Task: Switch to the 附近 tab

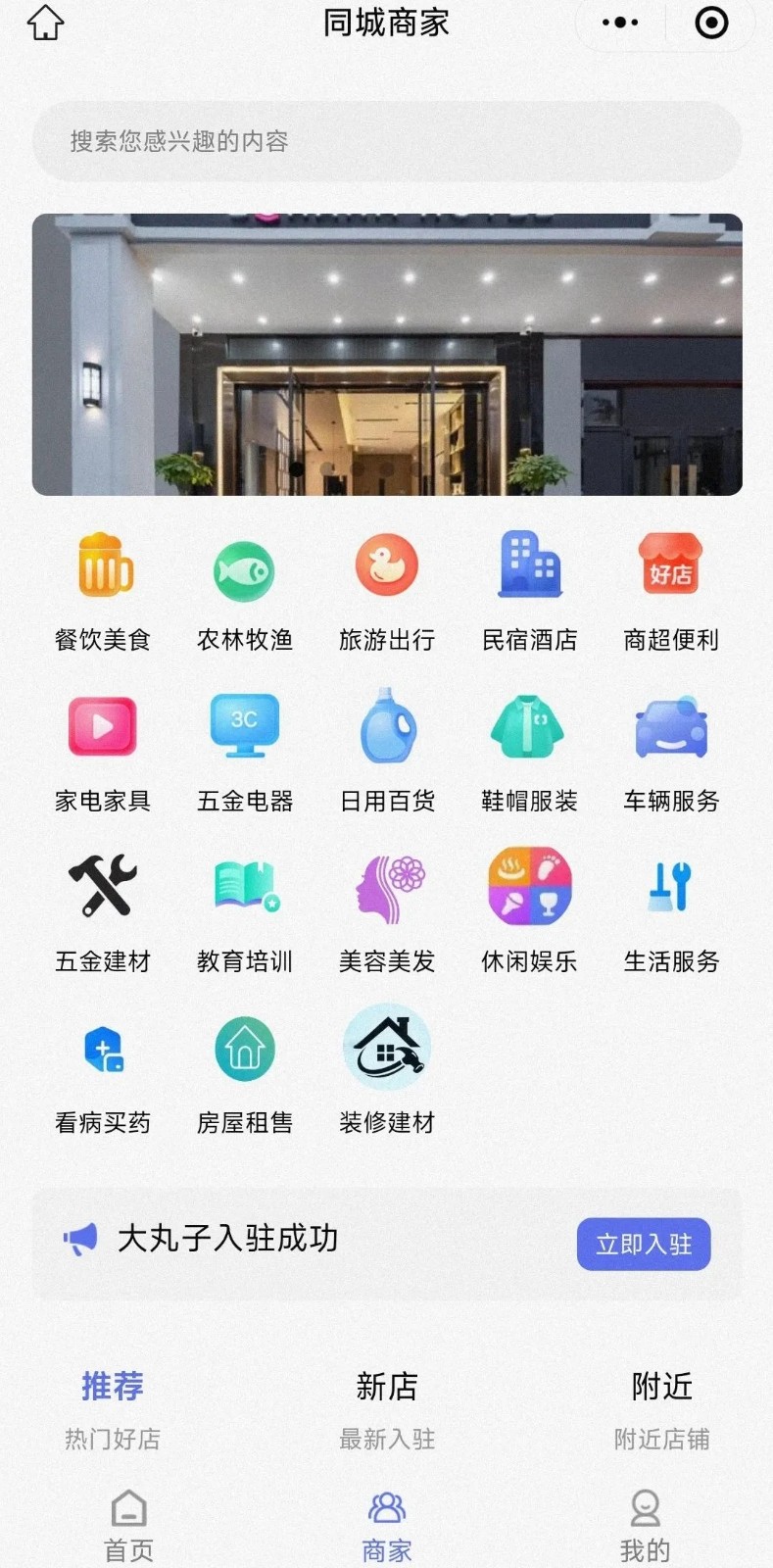Action: pos(659,1387)
